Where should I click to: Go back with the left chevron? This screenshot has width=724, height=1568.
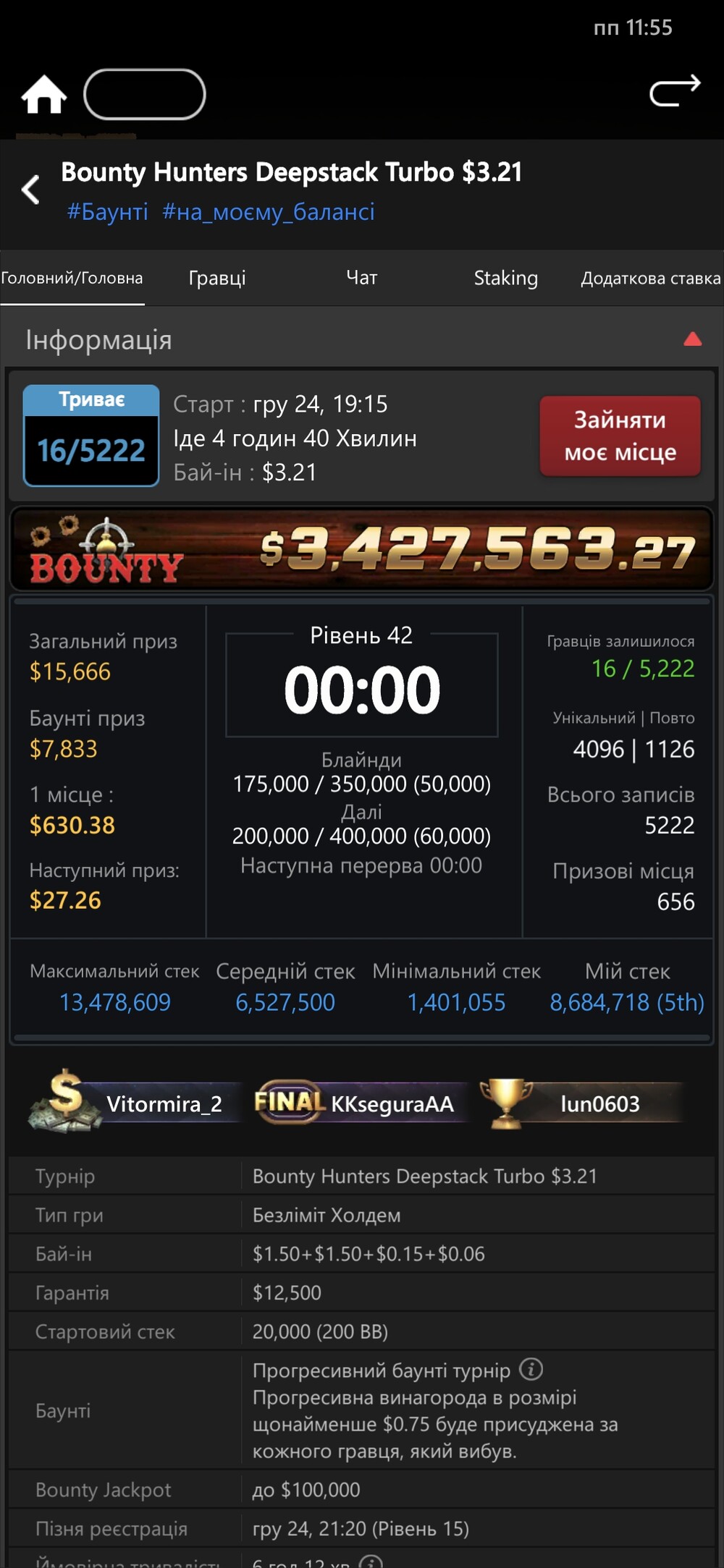click(30, 190)
